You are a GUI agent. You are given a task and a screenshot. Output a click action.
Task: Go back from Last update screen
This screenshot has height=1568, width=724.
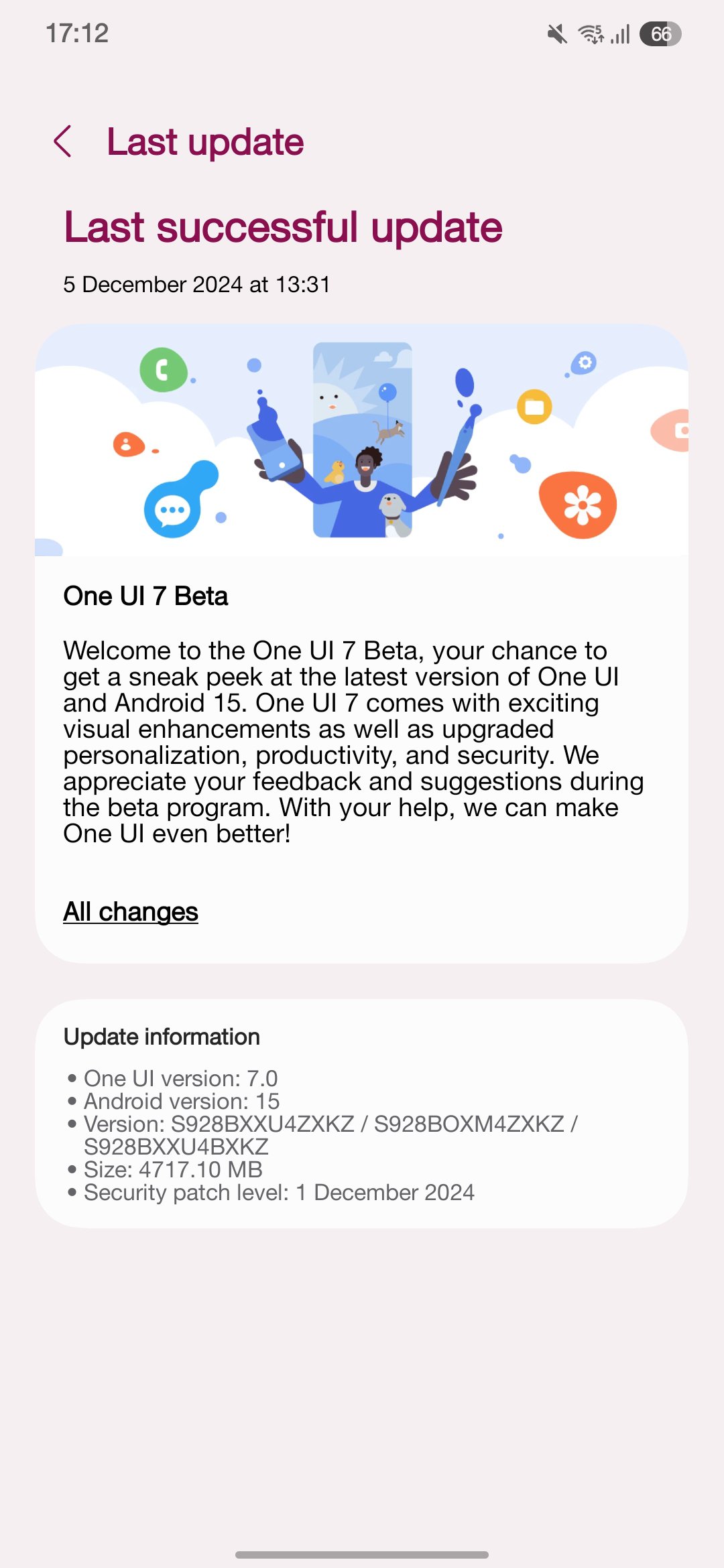63,141
